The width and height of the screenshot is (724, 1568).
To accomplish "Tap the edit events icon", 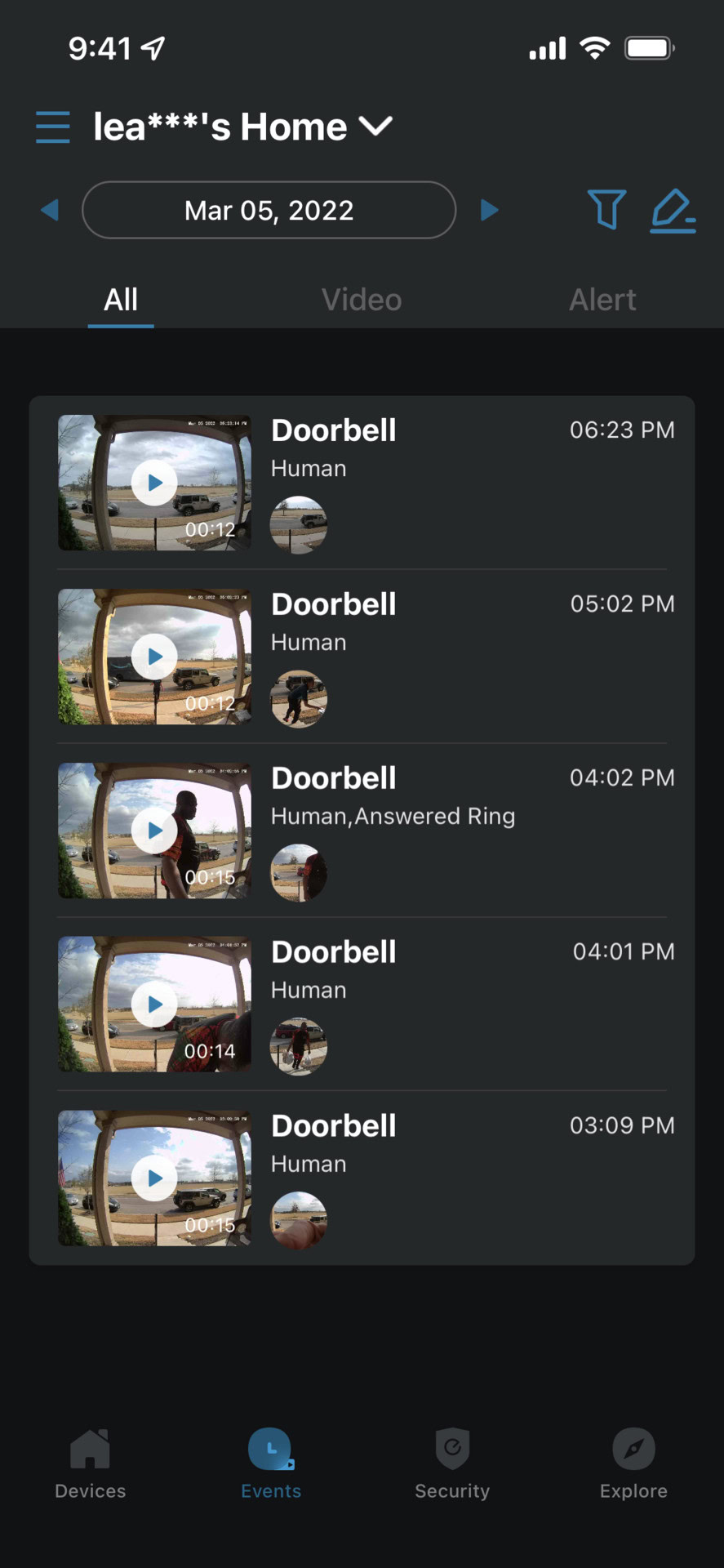I will pos(673,211).
